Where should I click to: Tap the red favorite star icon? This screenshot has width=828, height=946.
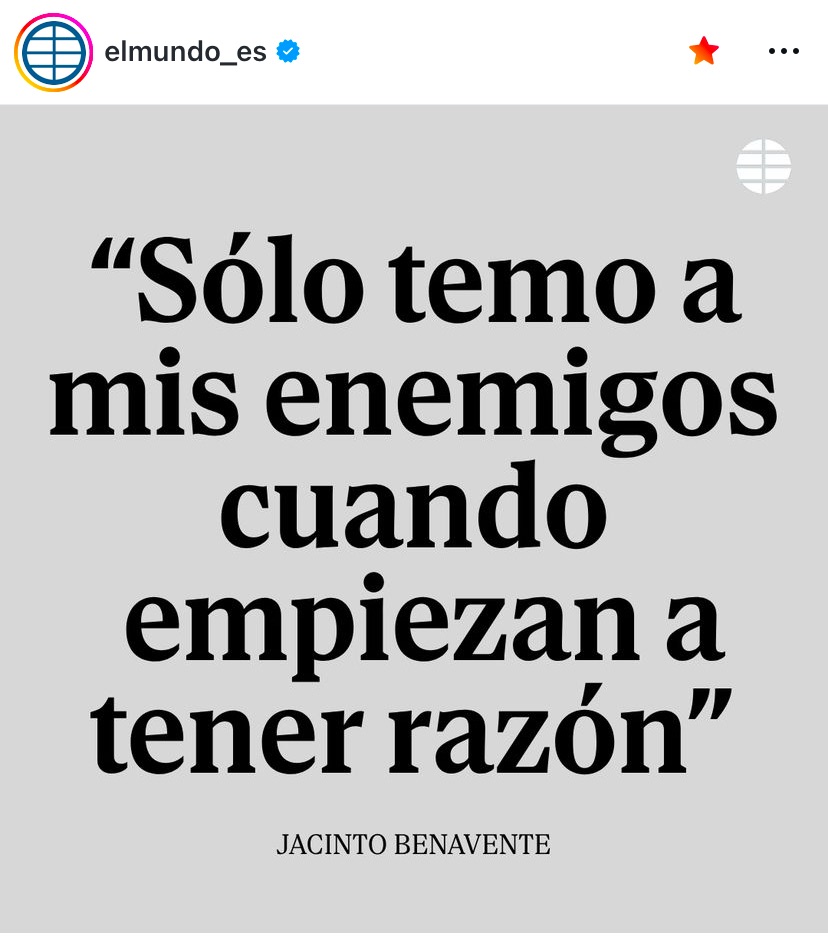tap(704, 51)
